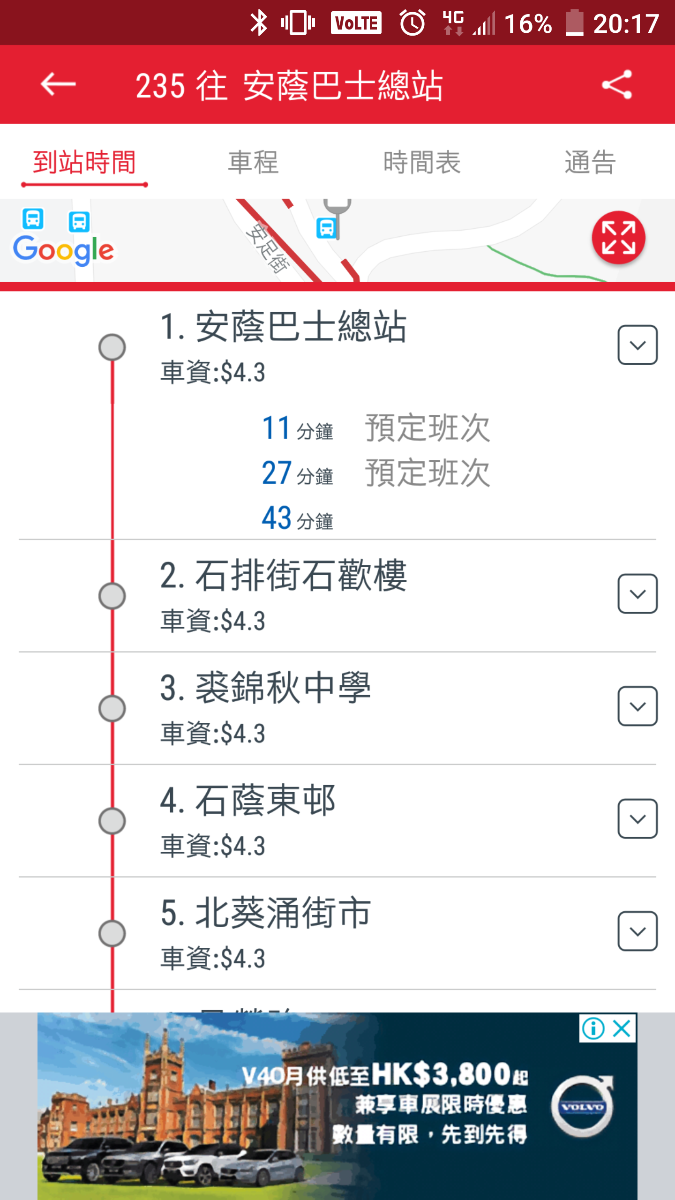Image resolution: width=675 pixels, height=1200 pixels.
Task: Expand arrival times for 石排街石歡樓
Action: [637, 594]
